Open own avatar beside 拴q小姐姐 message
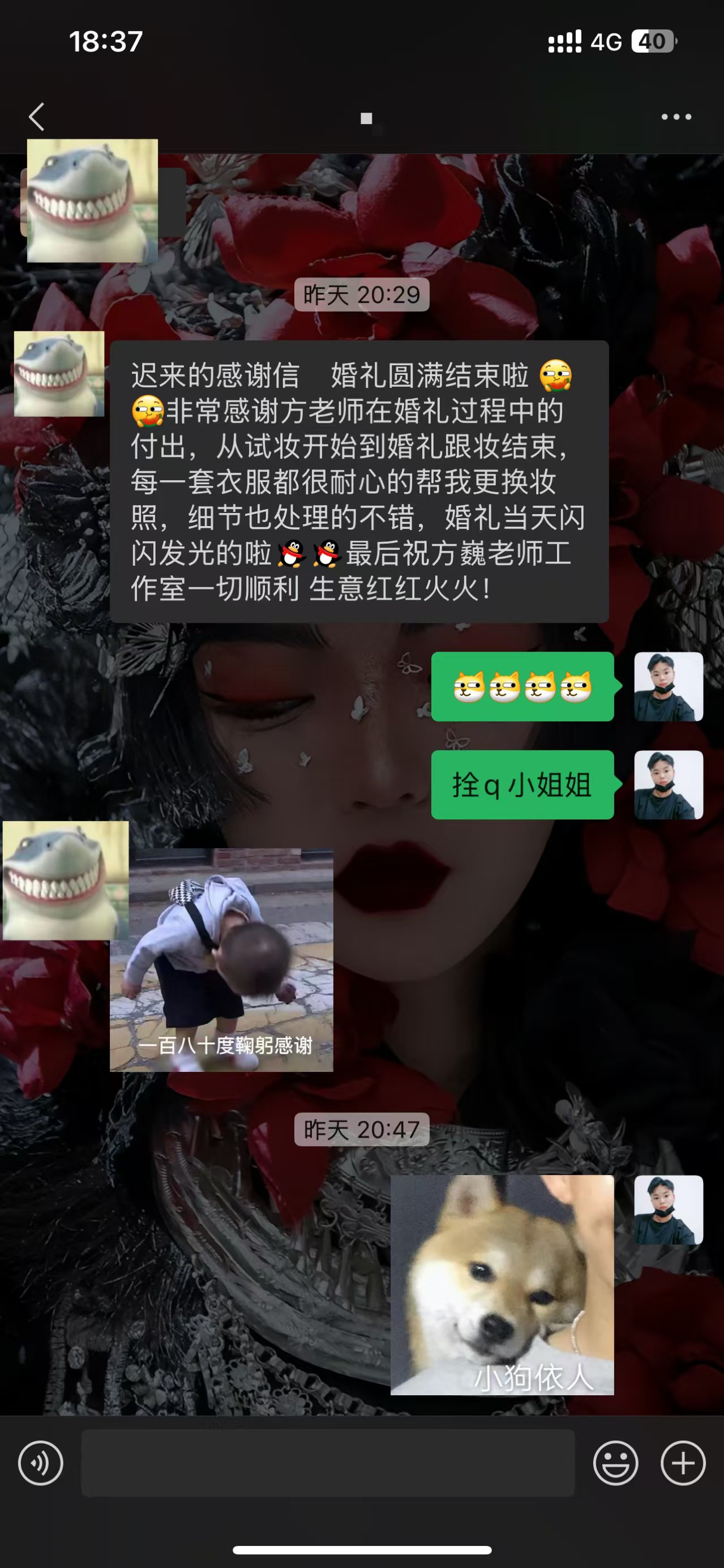This screenshot has width=724, height=1568. (x=669, y=785)
